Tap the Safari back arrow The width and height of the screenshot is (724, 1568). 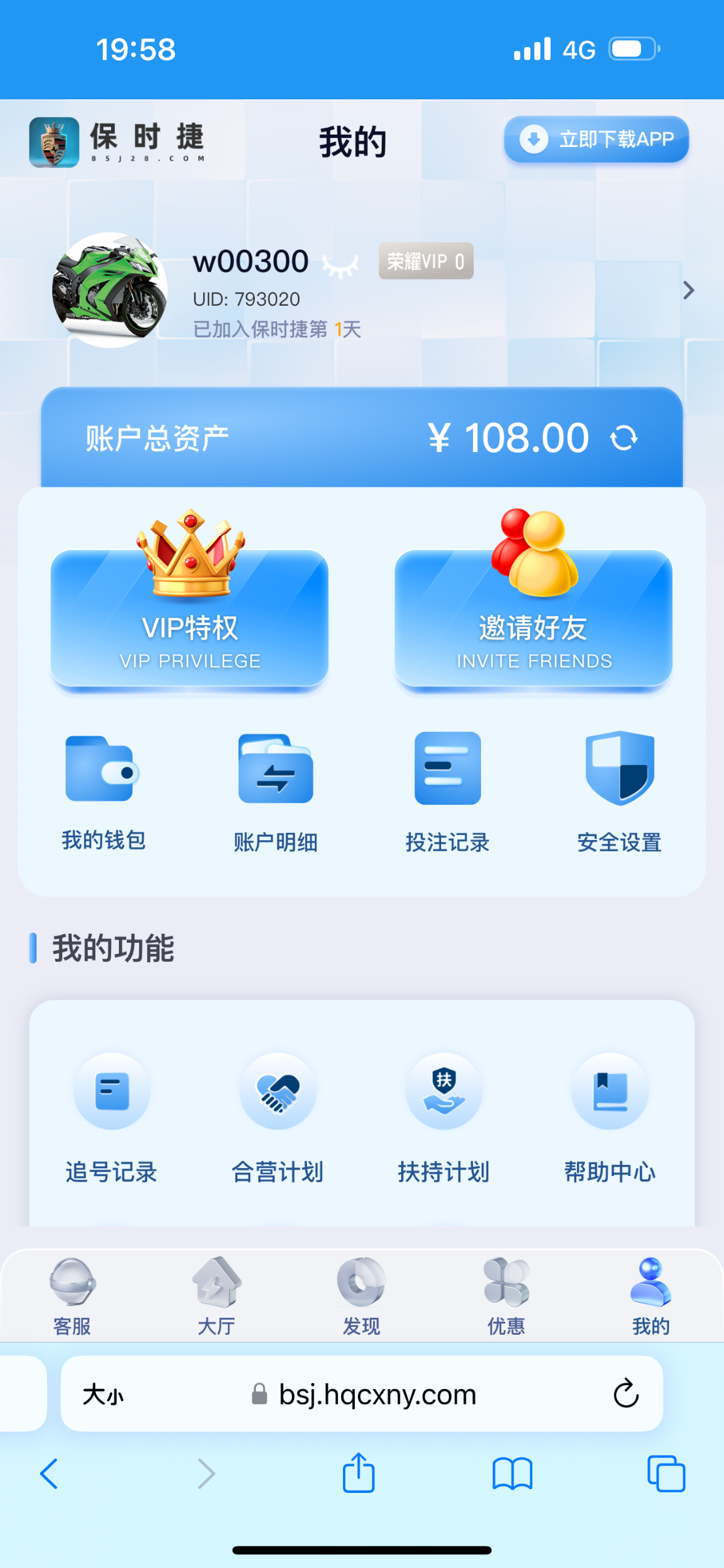(50, 1474)
